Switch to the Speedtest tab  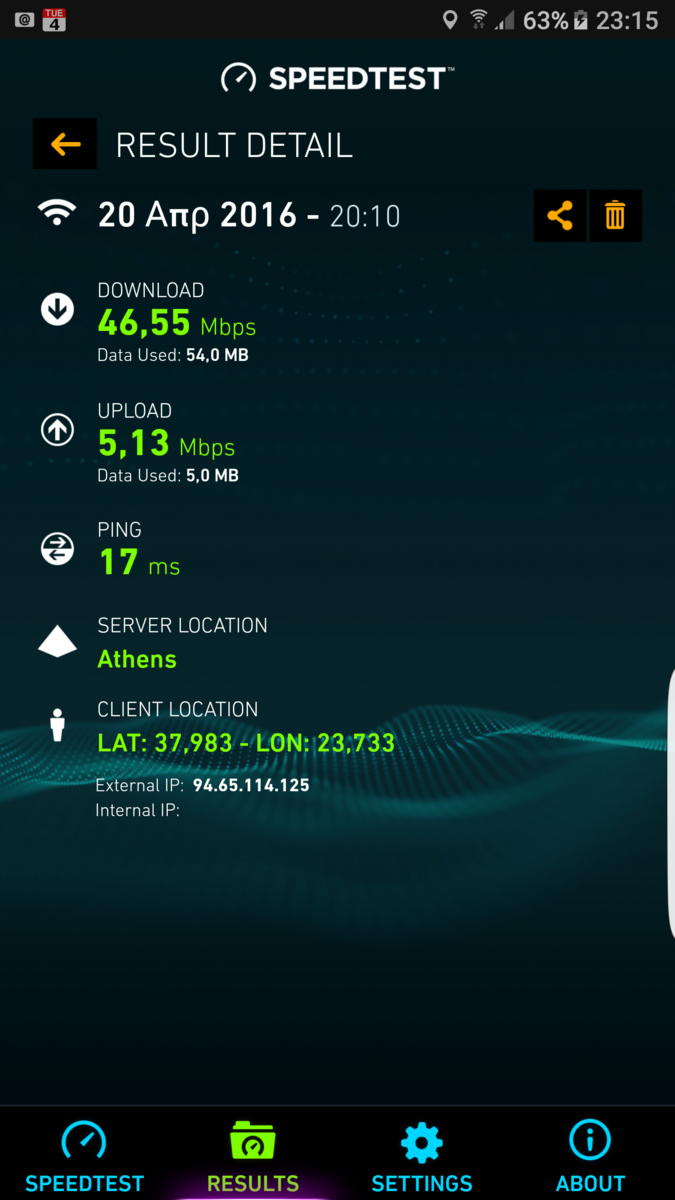tap(84, 1156)
